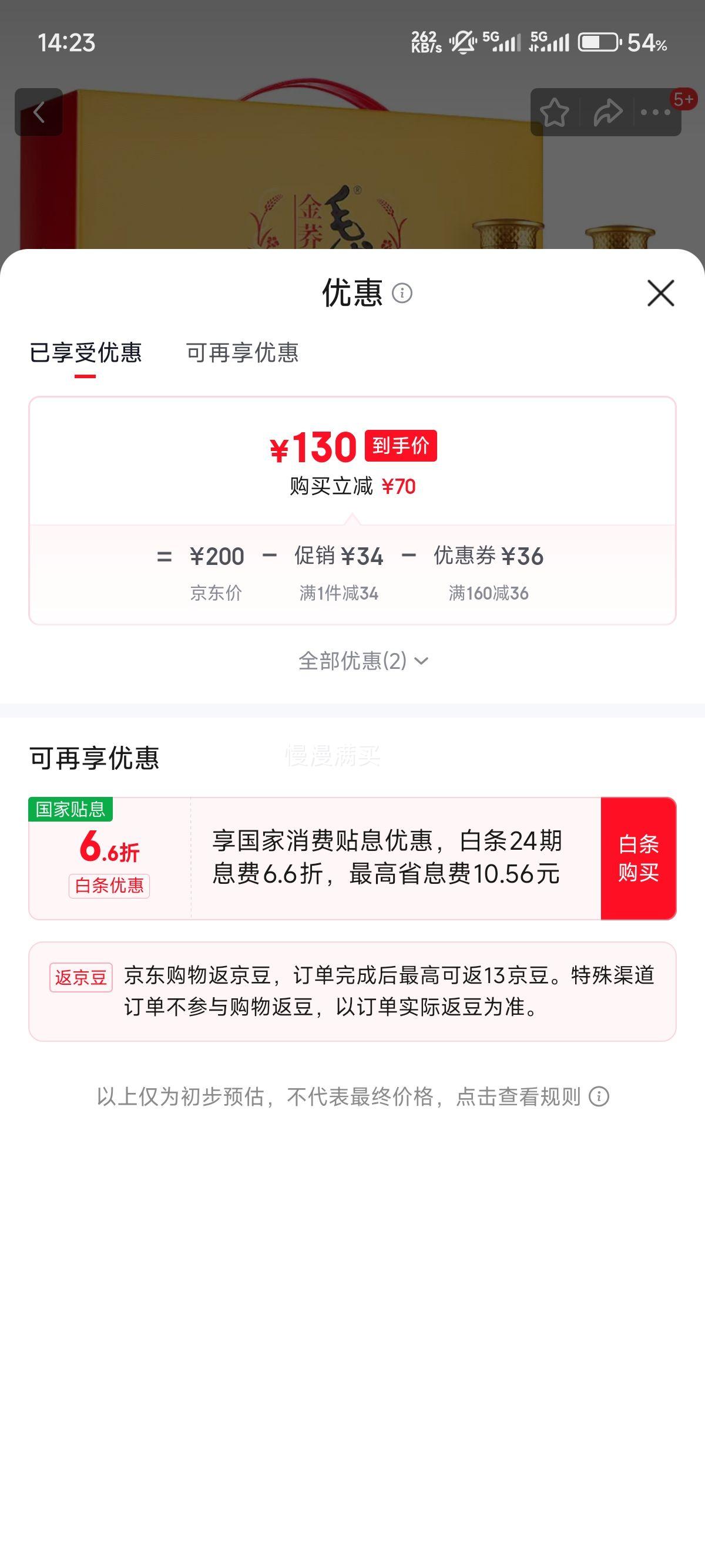
Task: Tap the star to favorite this product
Action: pyautogui.click(x=556, y=112)
